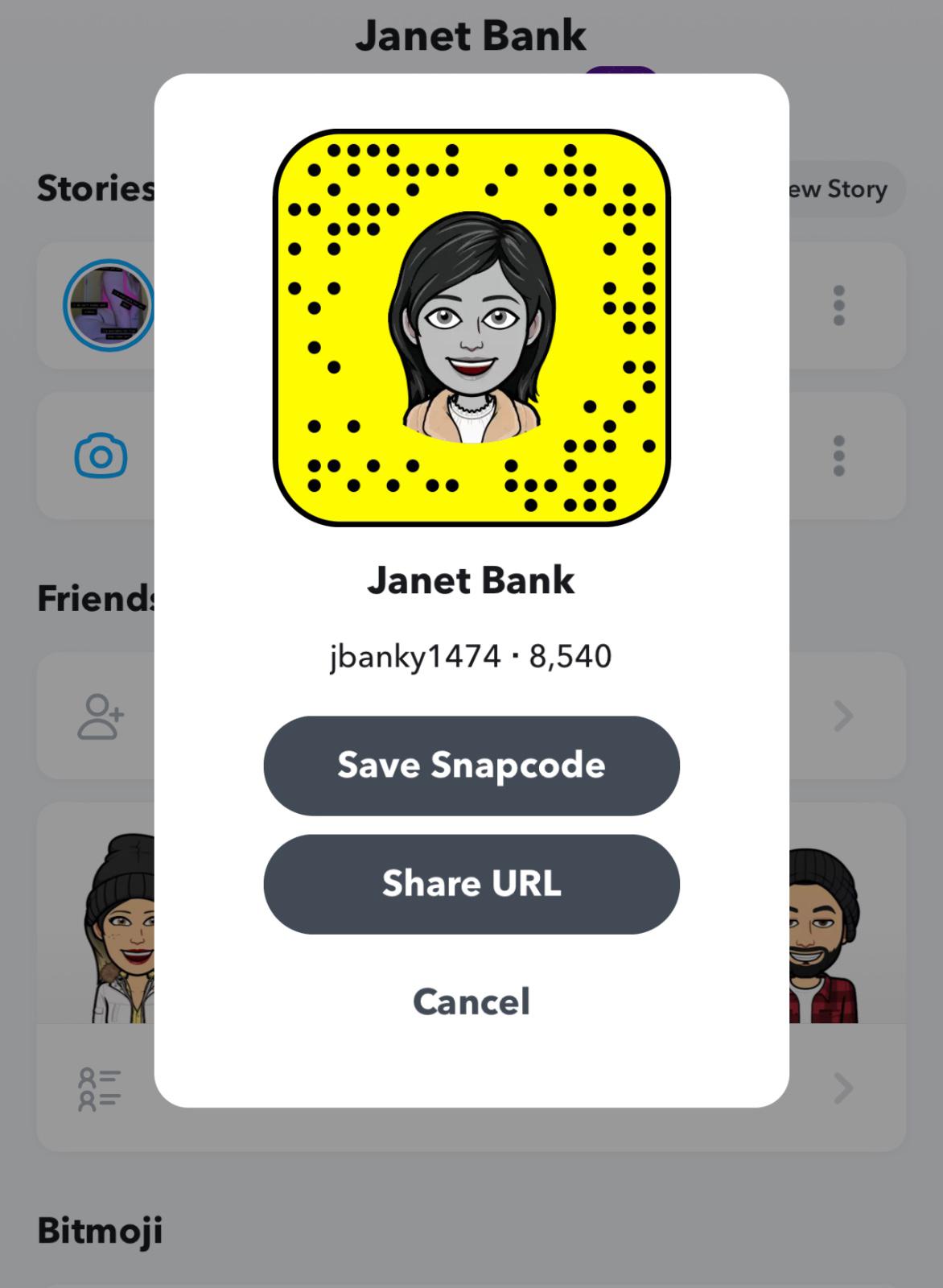
Task: Tap the Share URL button
Action: tap(471, 883)
